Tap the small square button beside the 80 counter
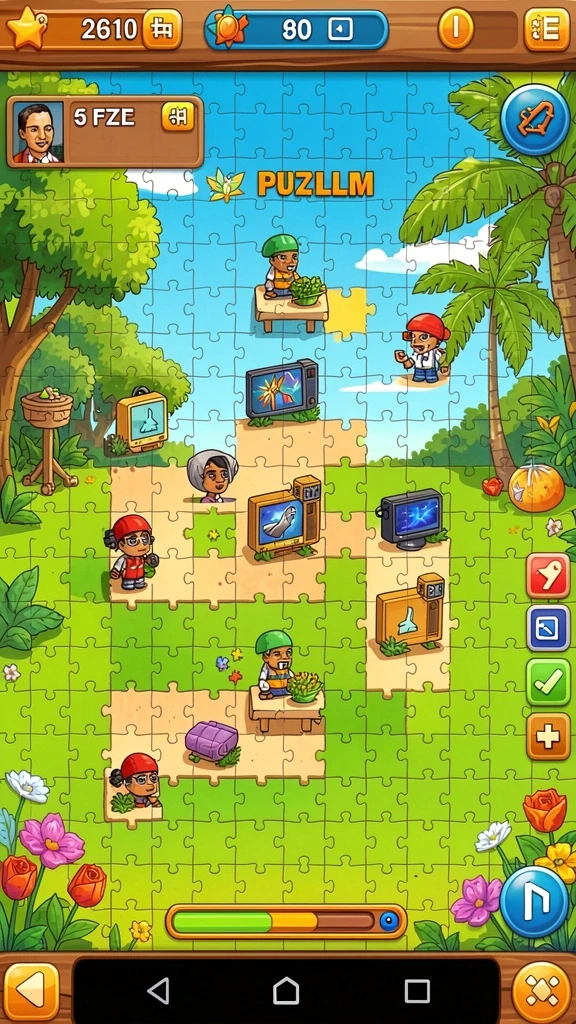 point(340,29)
